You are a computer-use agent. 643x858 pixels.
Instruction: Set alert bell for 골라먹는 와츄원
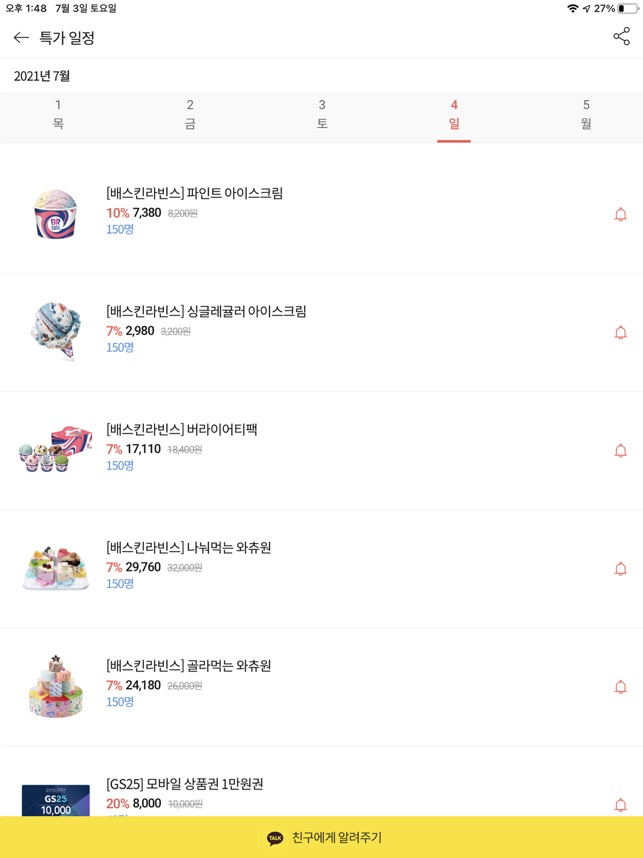(620, 687)
